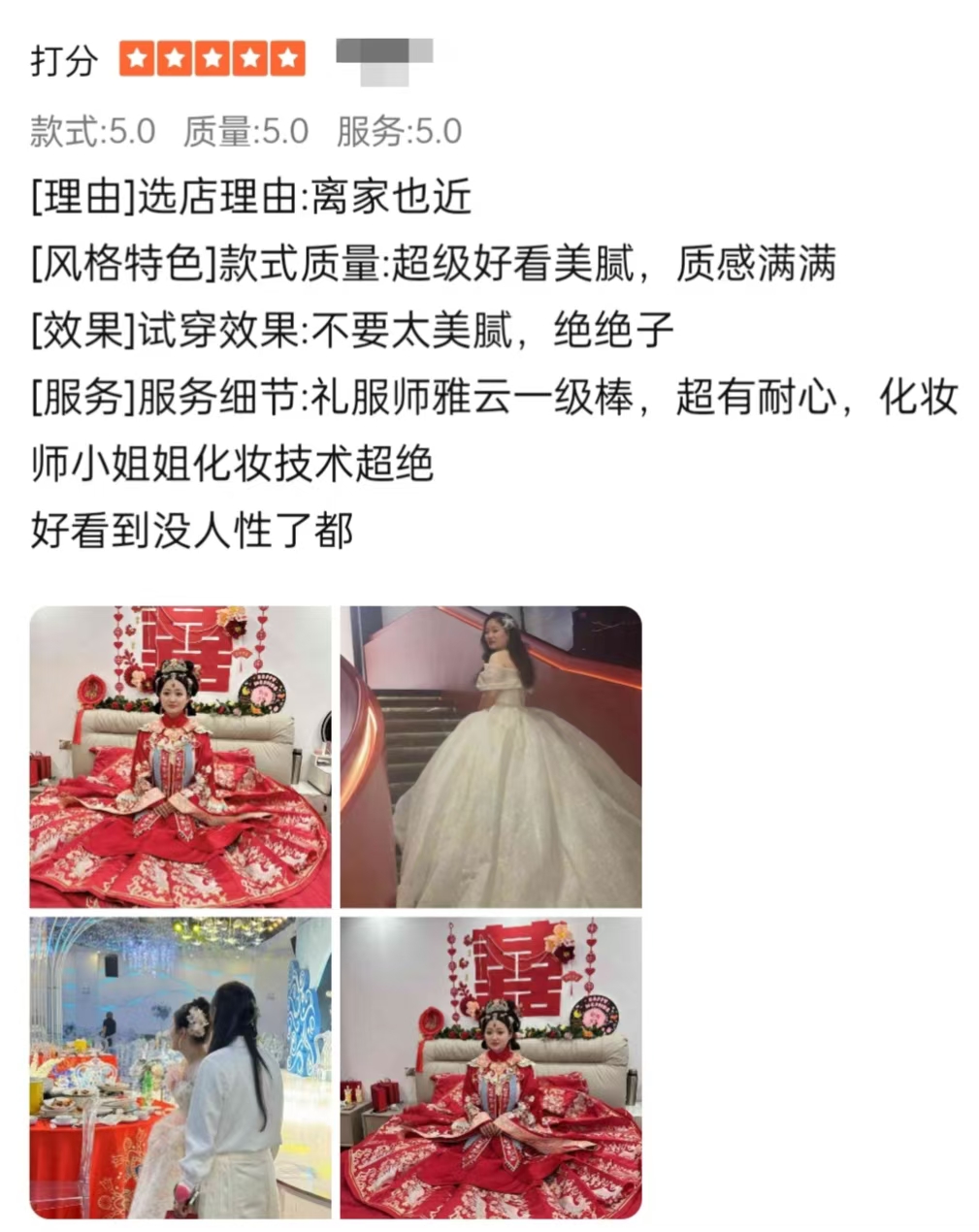View the white wedding gown staircase photo
Screen dimensions: 979x1232
(490, 757)
